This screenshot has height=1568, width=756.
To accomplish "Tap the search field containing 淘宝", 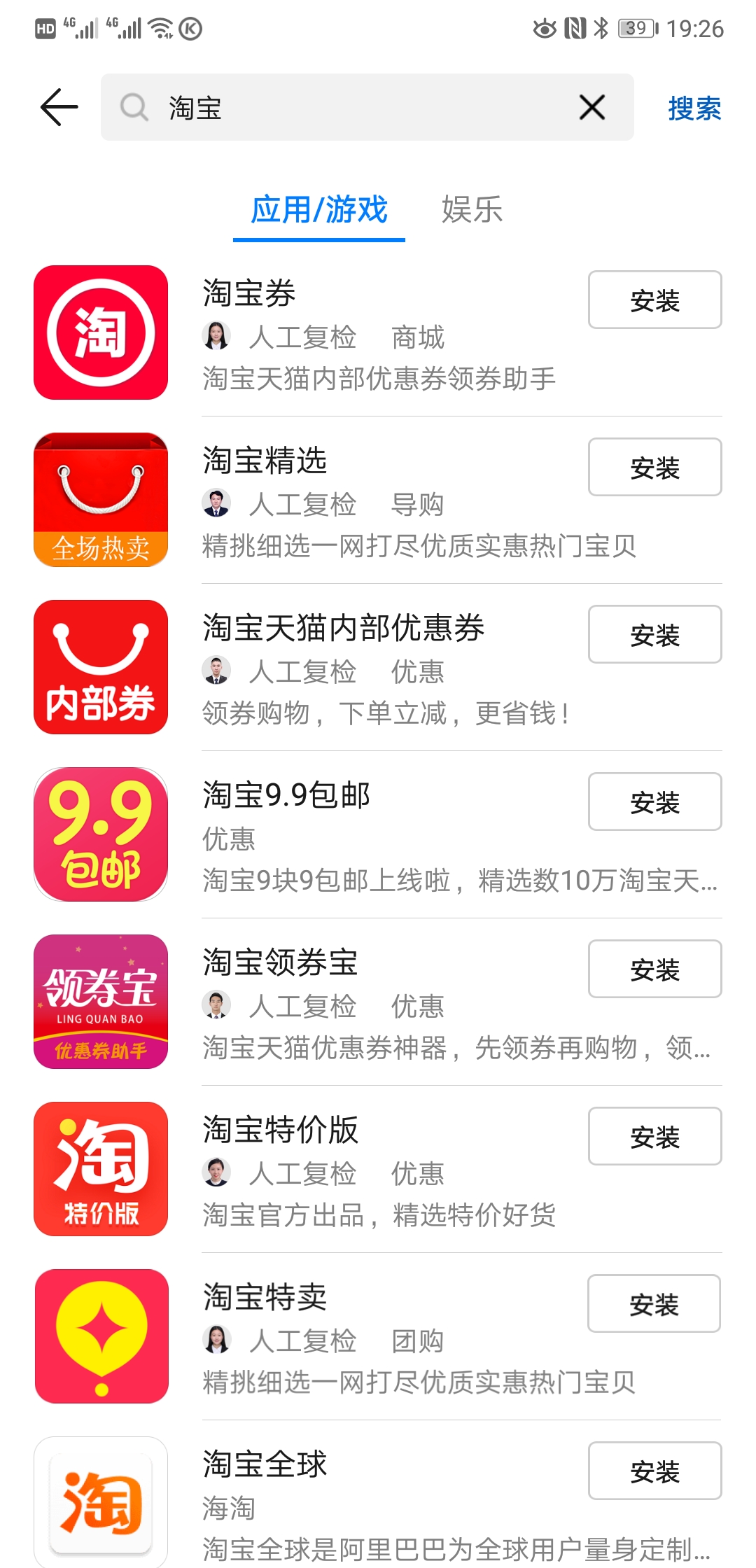I will pyautogui.click(x=350, y=108).
